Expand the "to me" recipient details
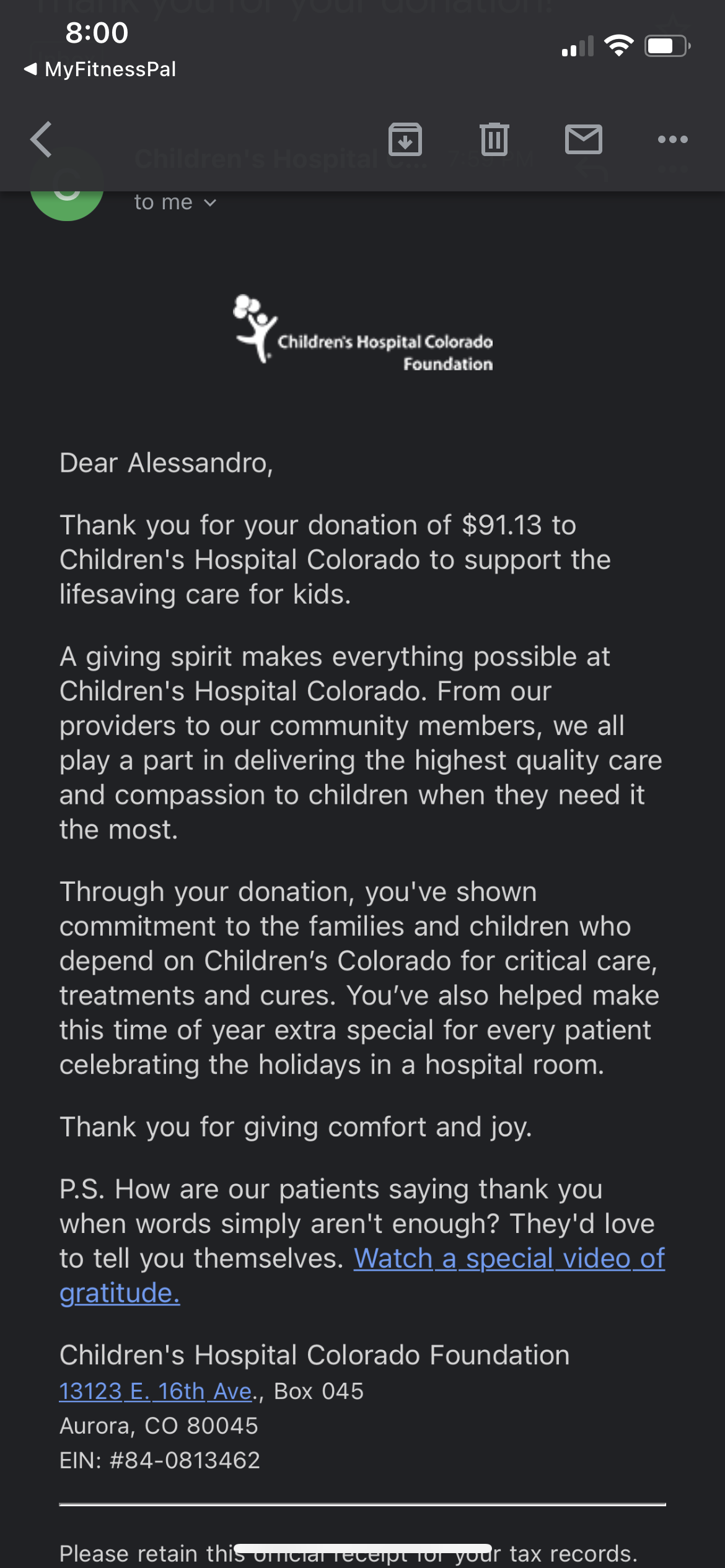Screen dimensions: 725x1568 coord(175,203)
